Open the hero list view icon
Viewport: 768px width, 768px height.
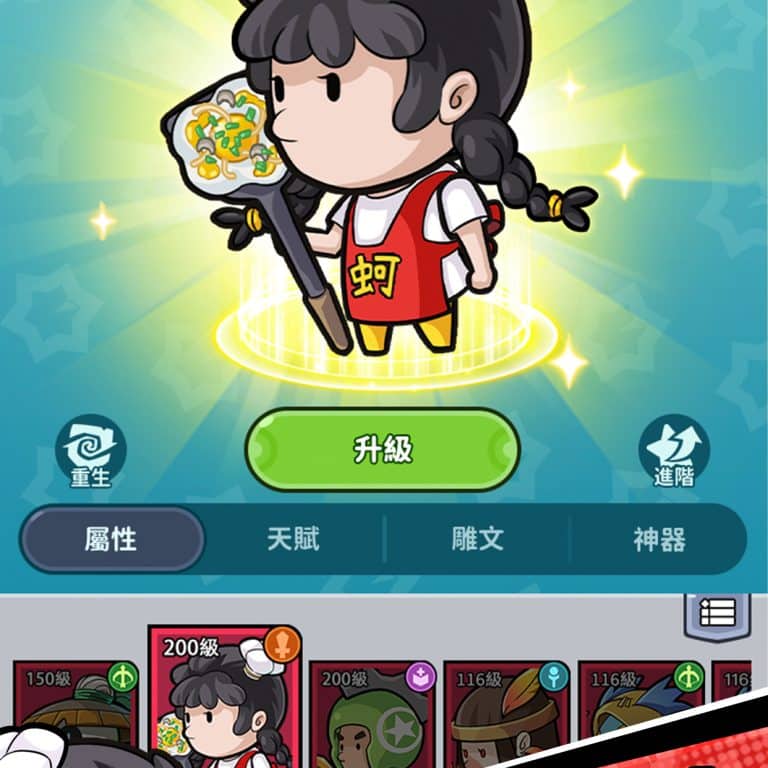(x=717, y=613)
